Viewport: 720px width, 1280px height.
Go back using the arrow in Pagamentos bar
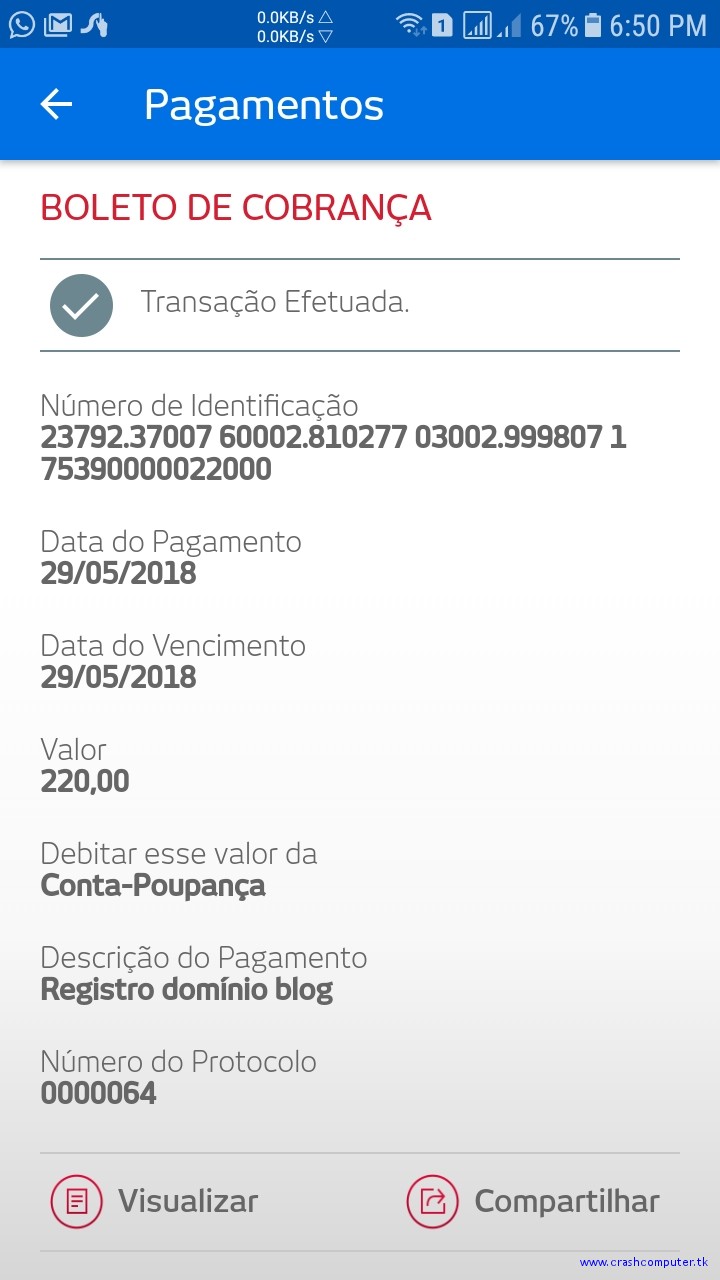pos(56,104)
